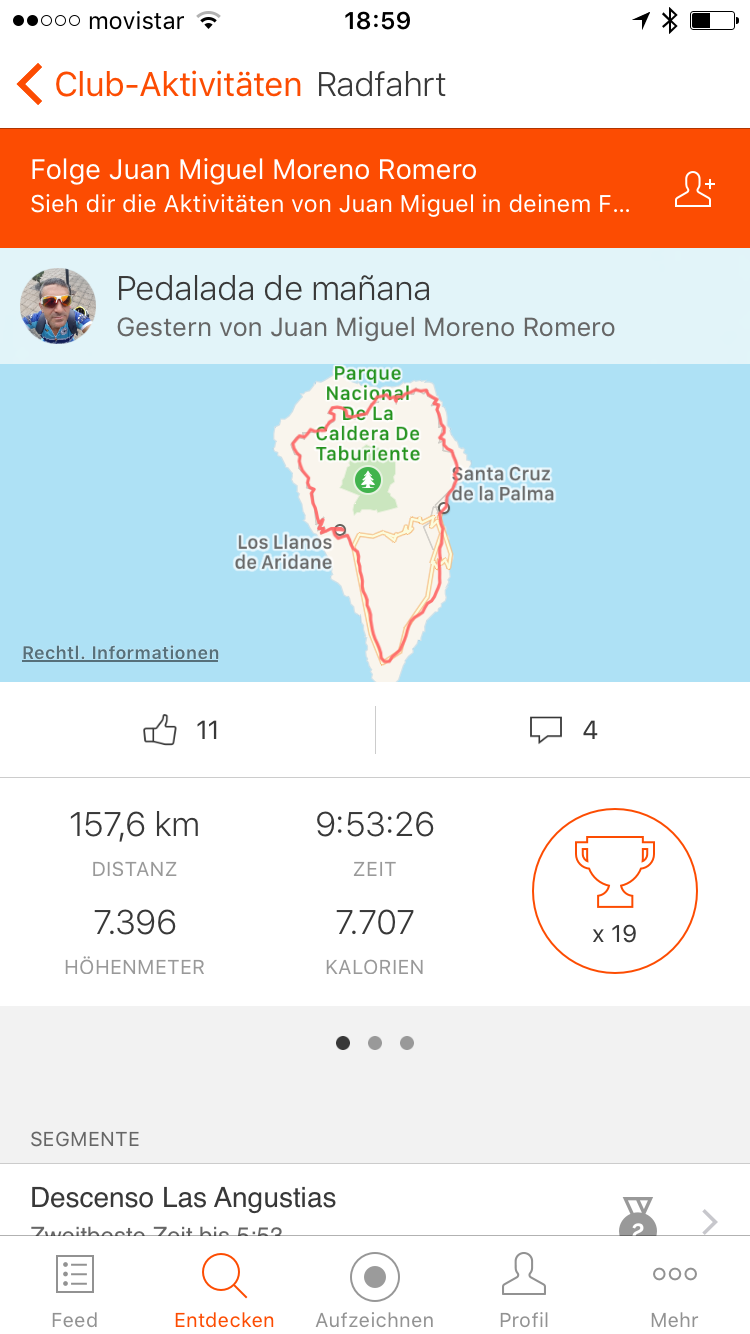Screen dimensions: 750x1334
Task: Give kudos with the thumbs-up icon
Action: pyautogui.click(x=161, y=731)
